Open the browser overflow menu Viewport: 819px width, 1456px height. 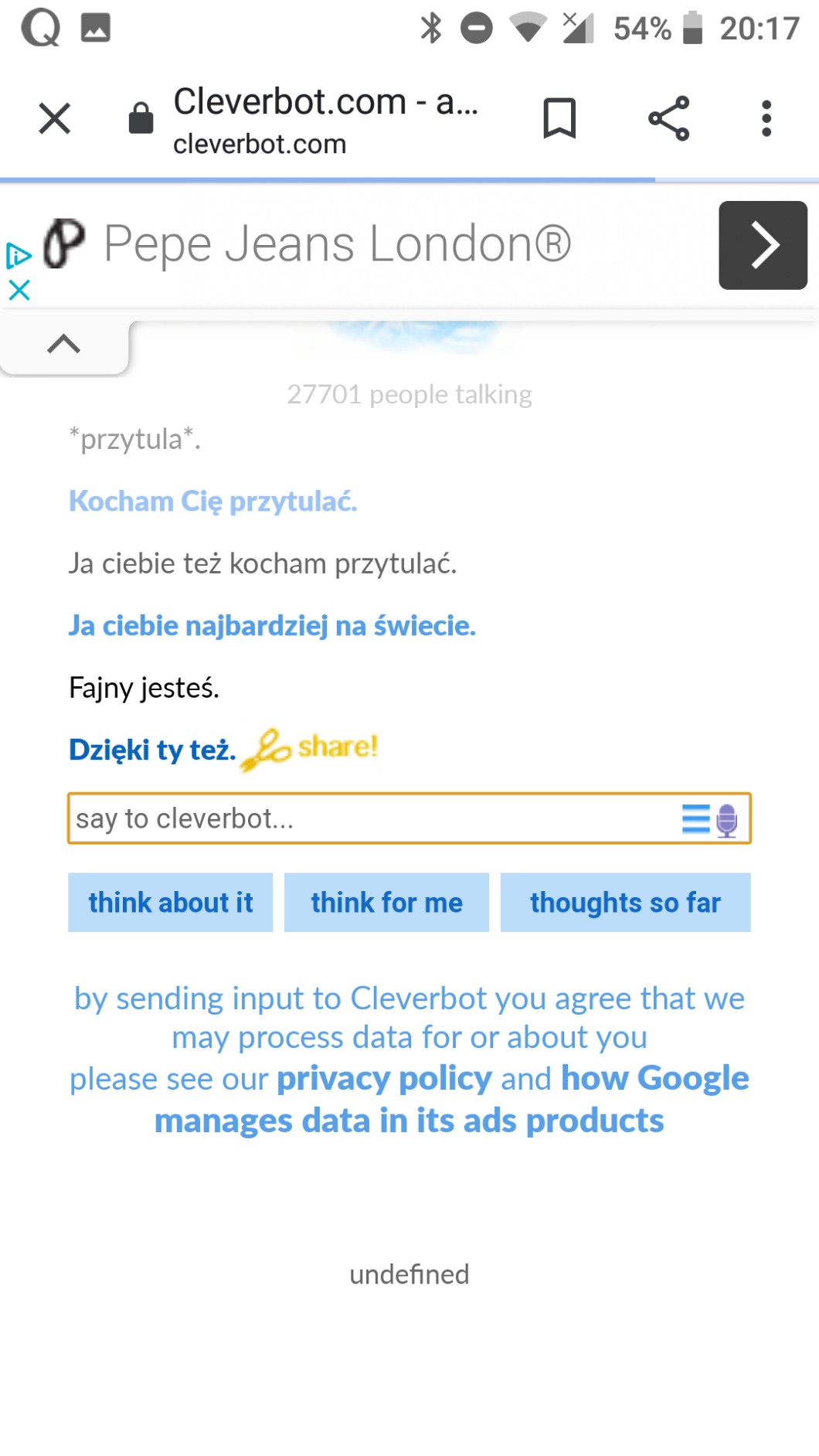[x=766, y=118]
